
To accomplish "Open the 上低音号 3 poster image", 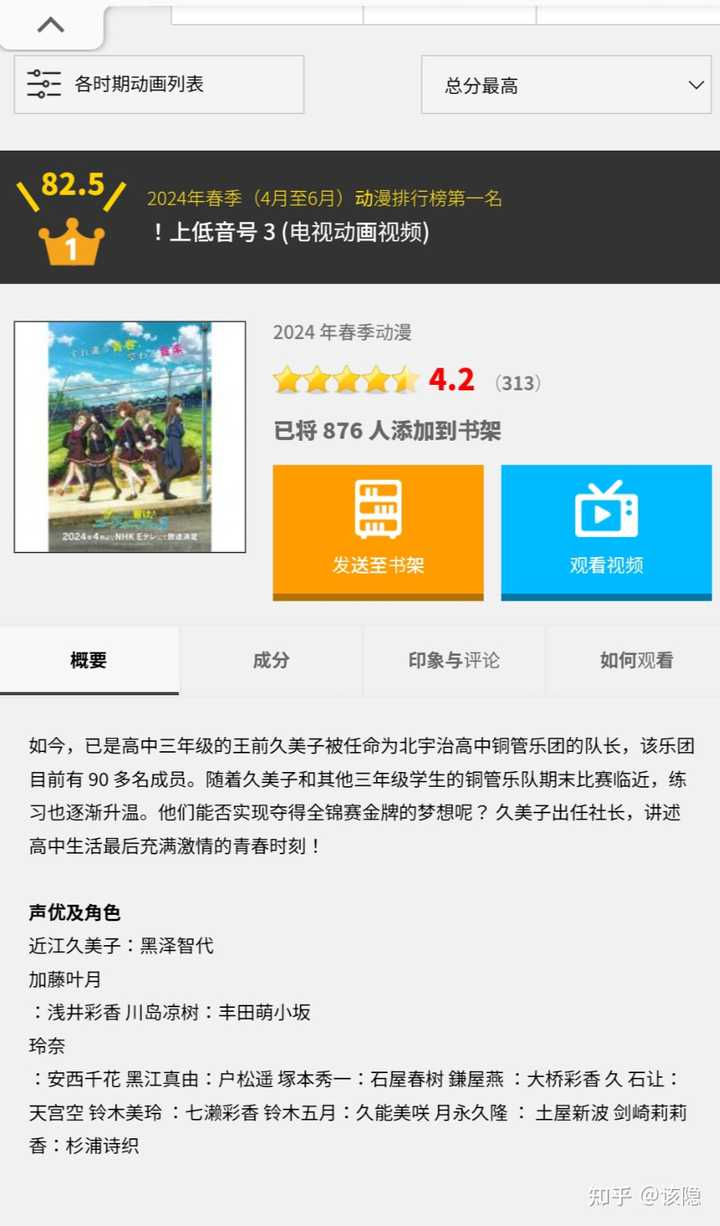I will (130, 437).
